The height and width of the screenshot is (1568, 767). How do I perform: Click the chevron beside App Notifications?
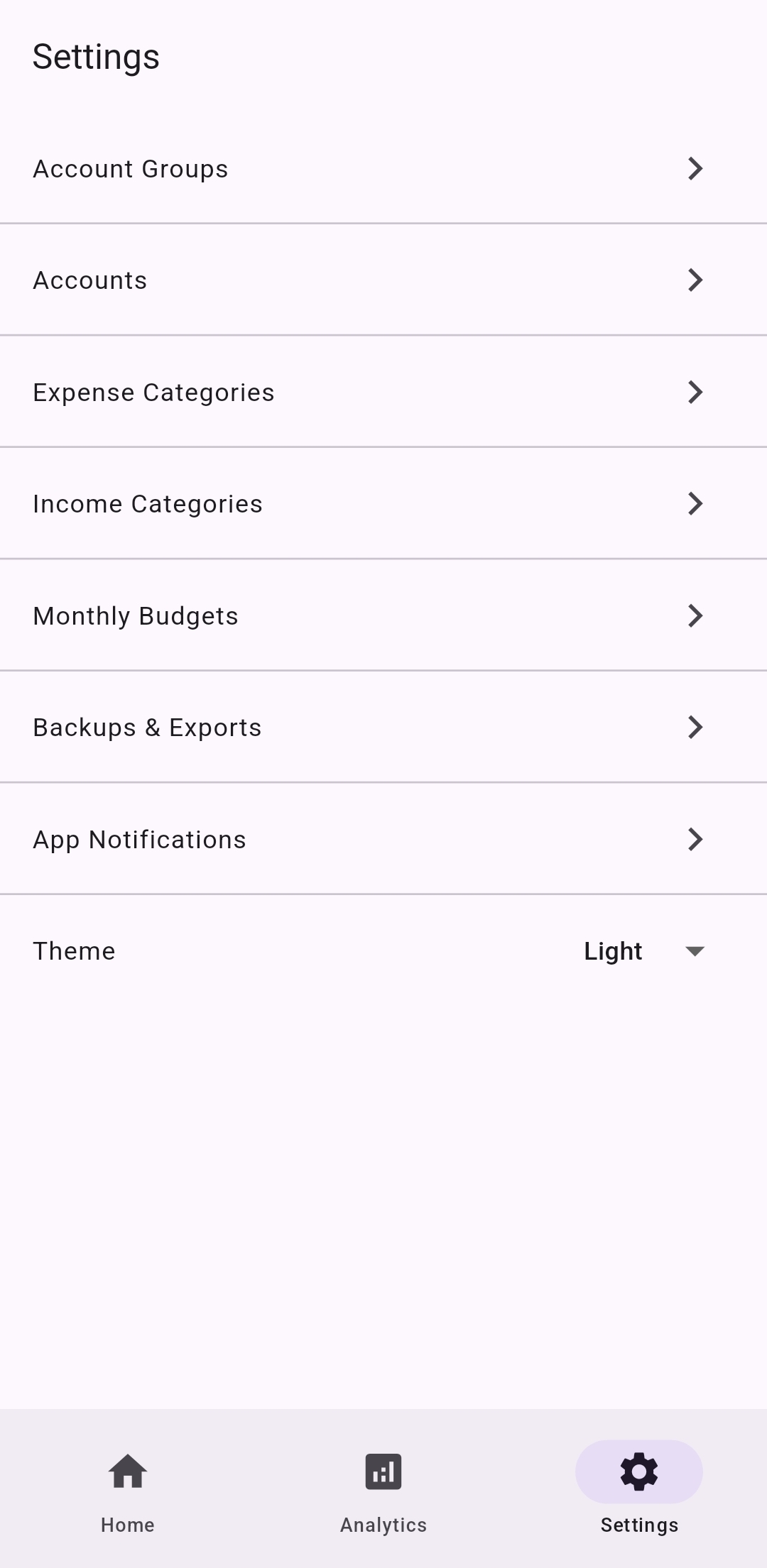coord(695,839)
